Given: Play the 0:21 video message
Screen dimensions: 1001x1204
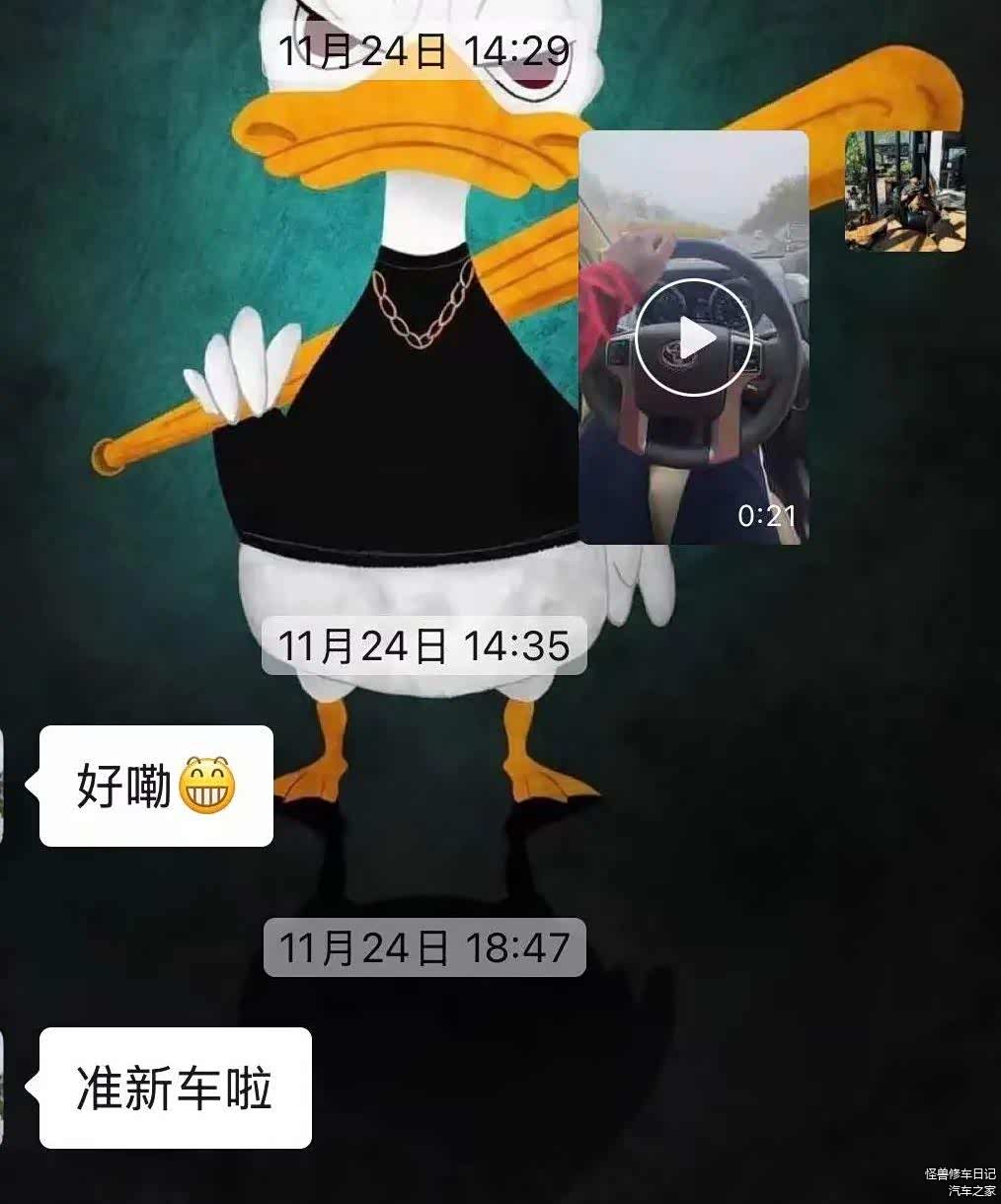Looking at the screenshot, I should 693,339.
